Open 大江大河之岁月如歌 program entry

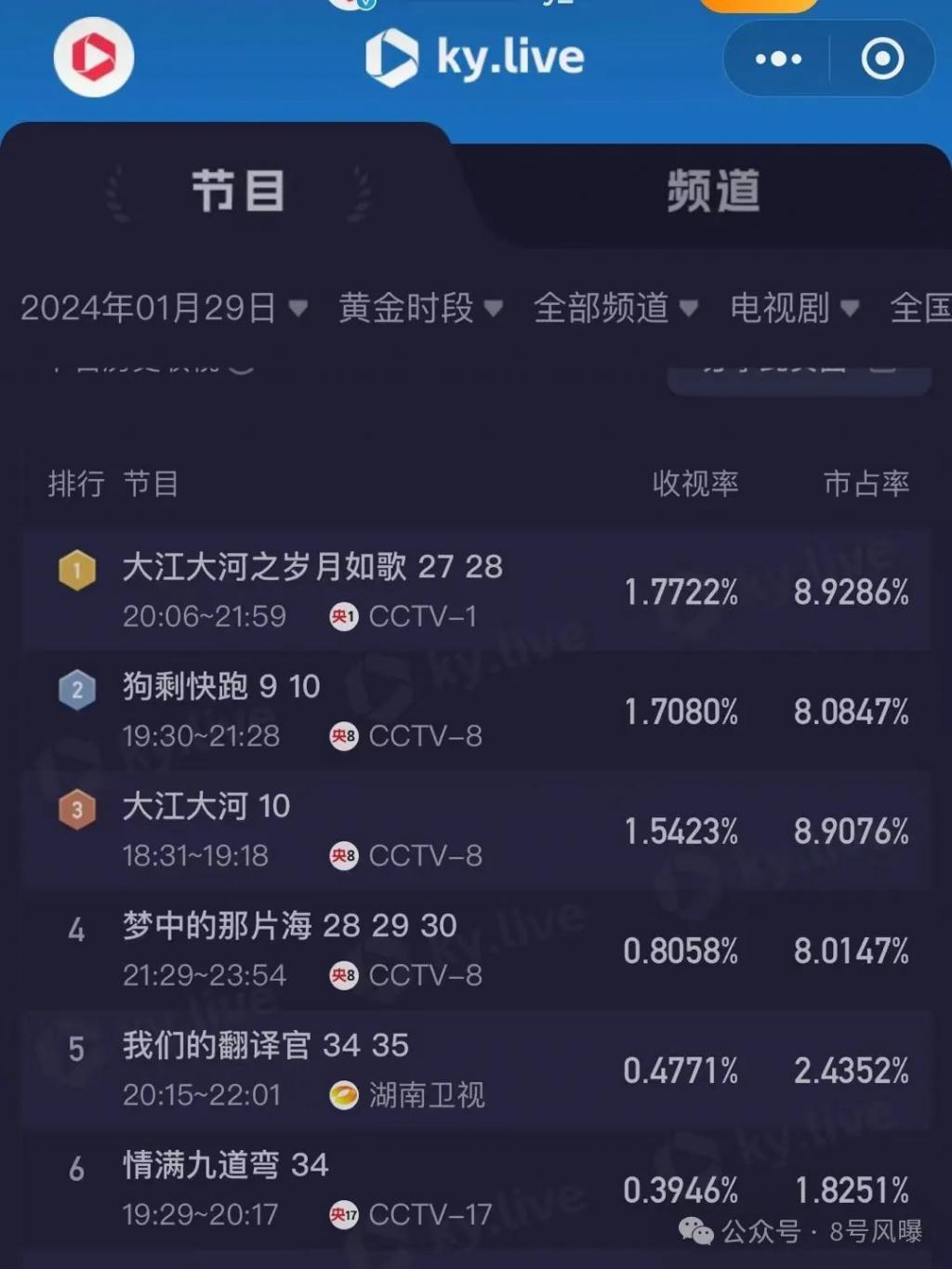pos(311,567)
